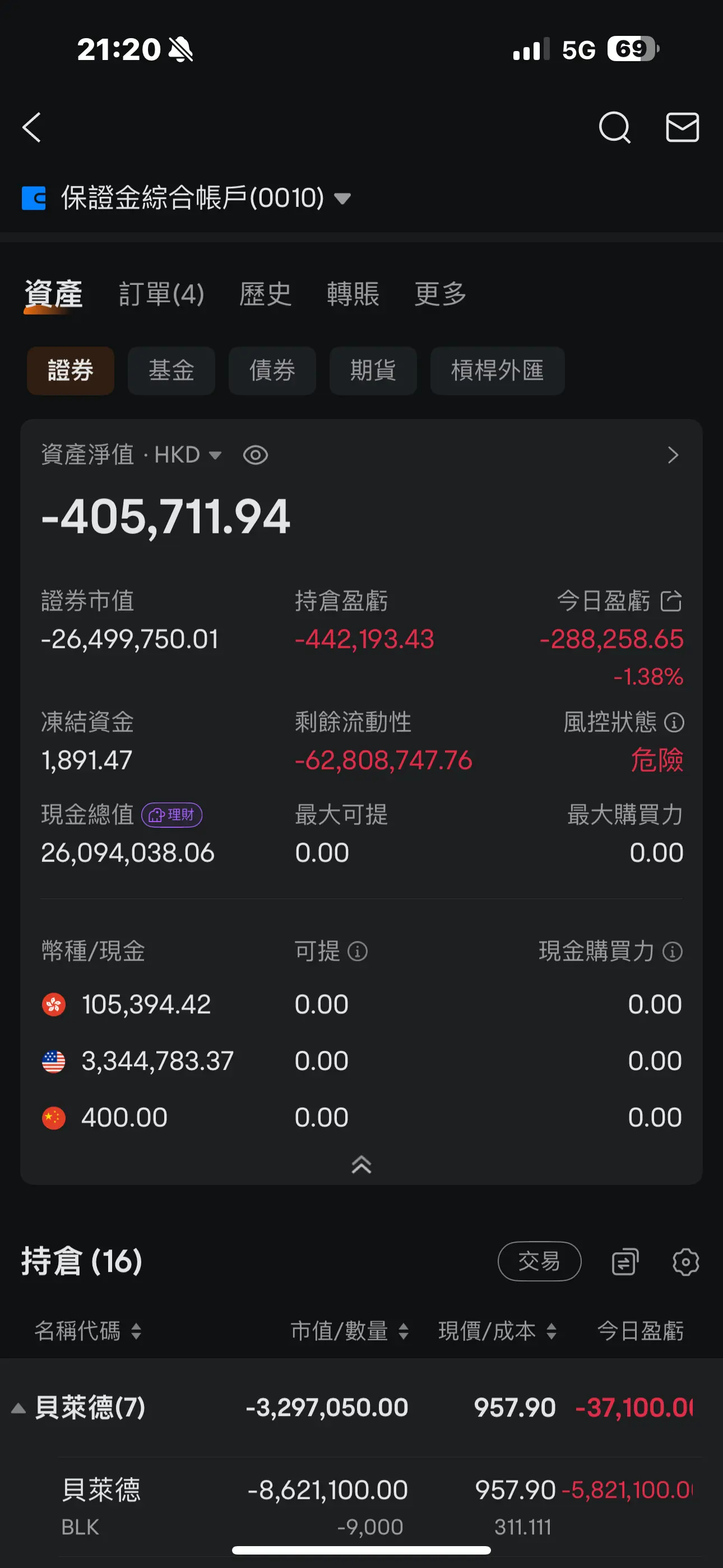Switch to the 轉賬 tab
The height and width of the screenshot is (1568, 723).
coord(353,294)
